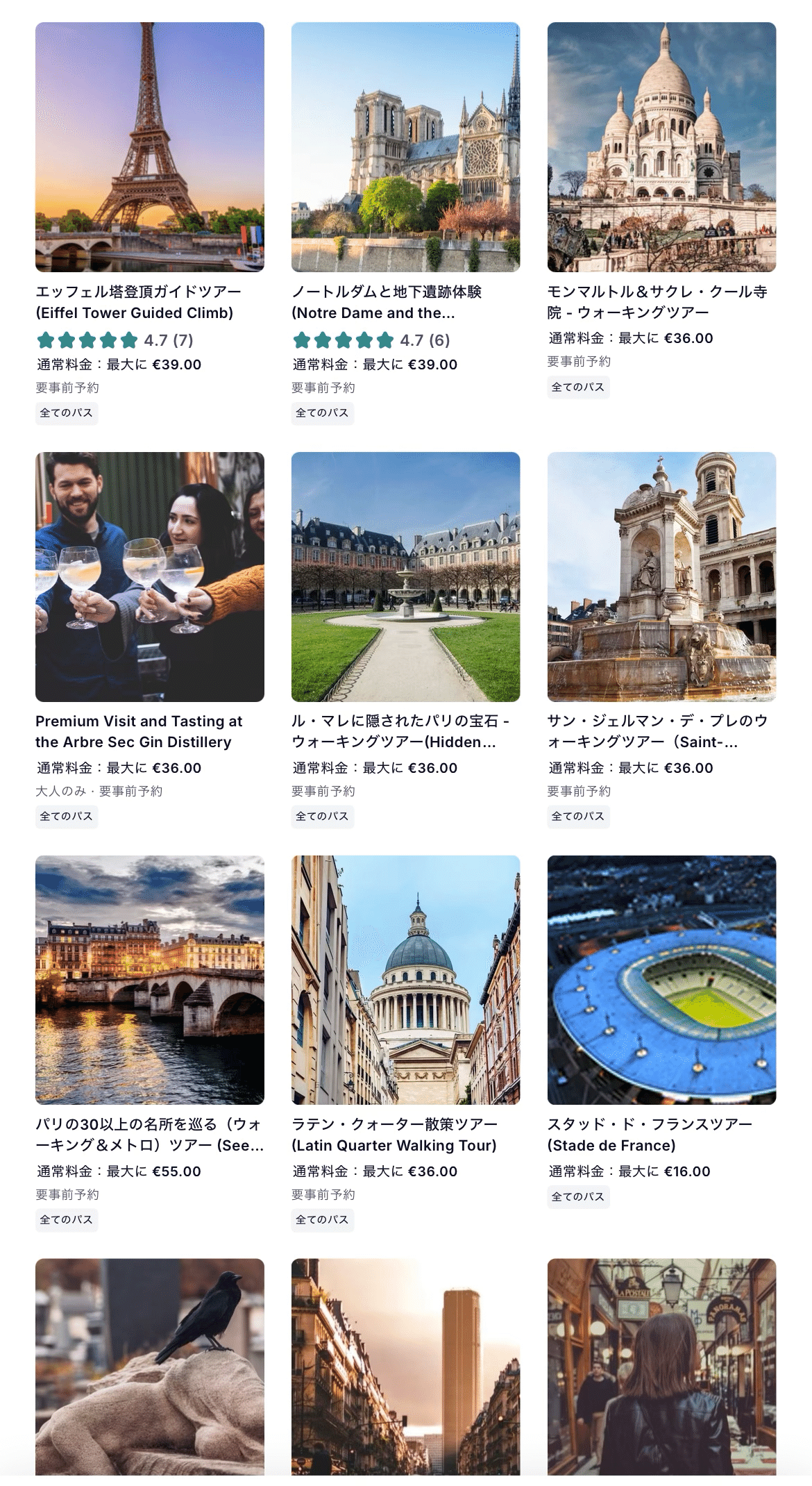View the Montmartre & Sacré-Cœur walking tour
The height and width of the screenshot is (1486, 812).
(661, 147)
